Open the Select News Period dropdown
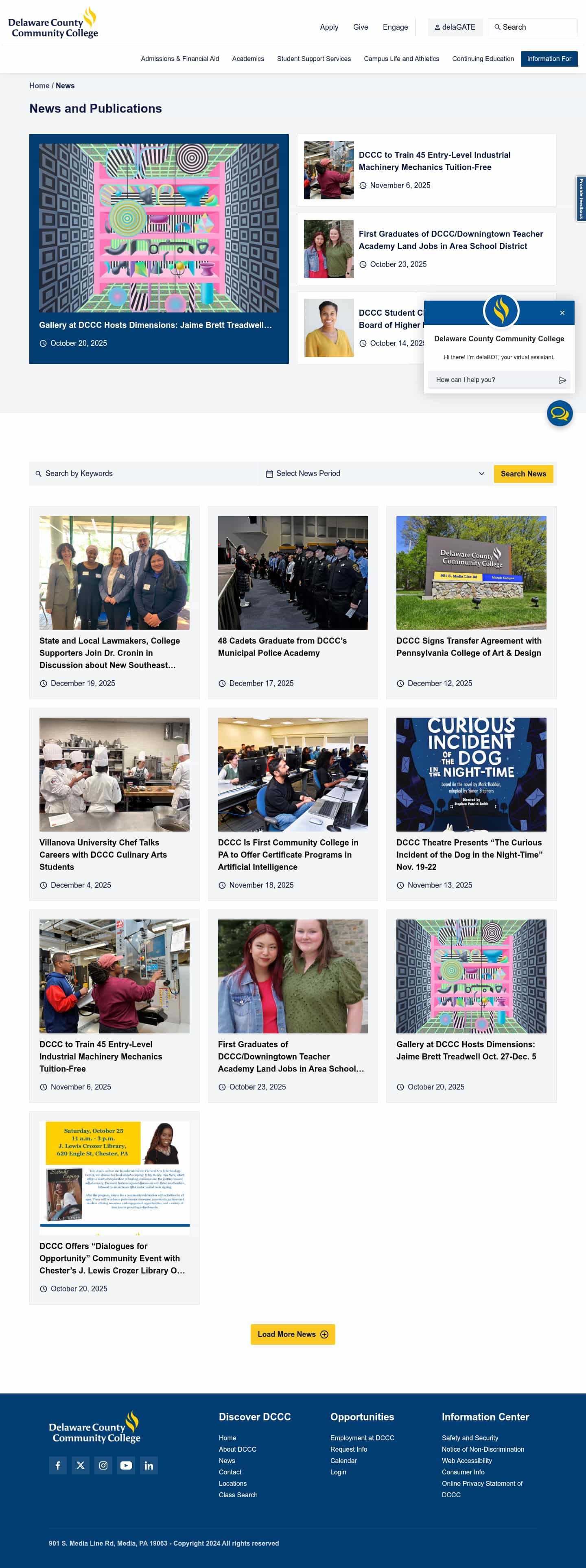586x1568 pixels. (374, 474)
